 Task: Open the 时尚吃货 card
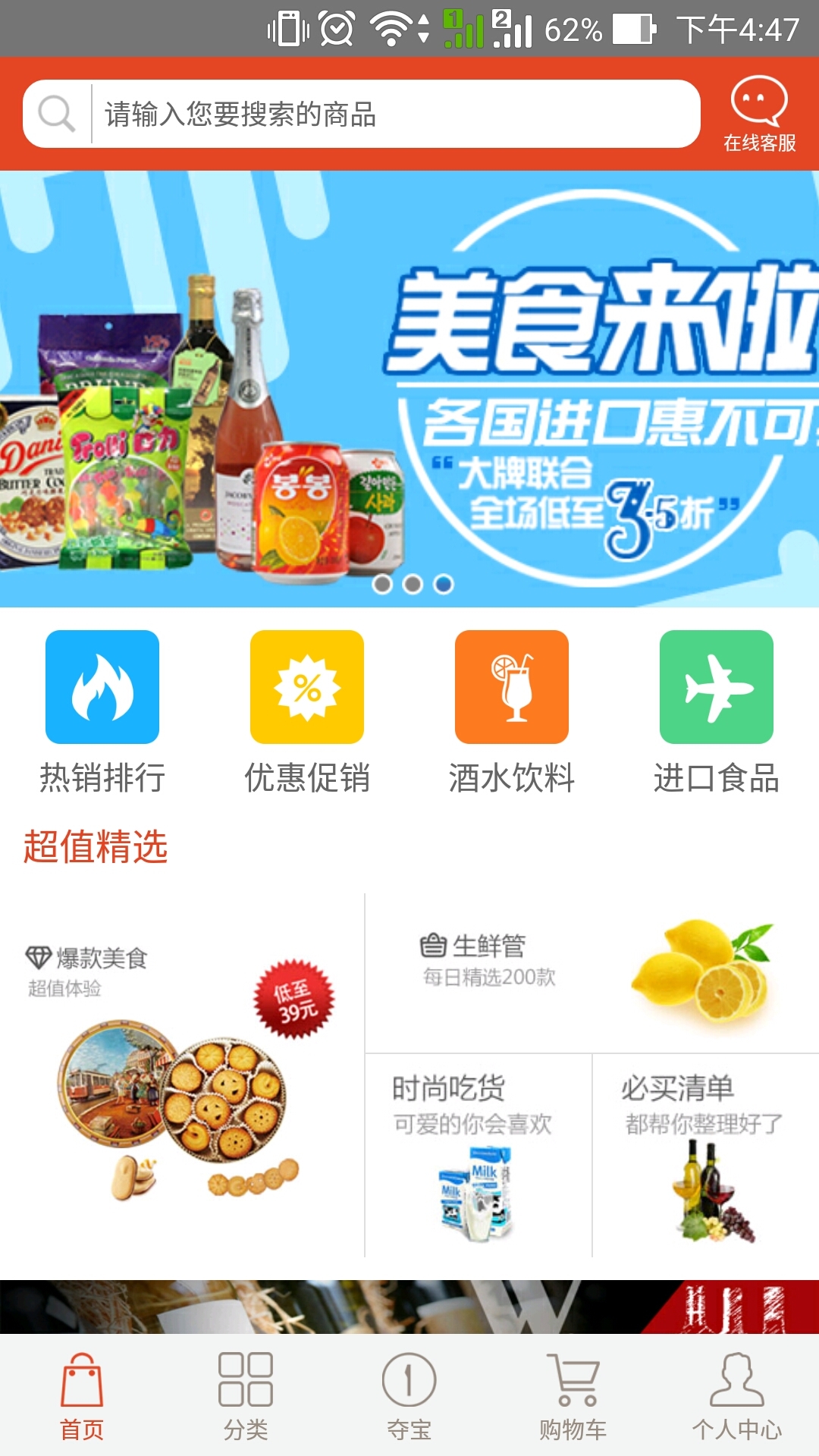(478, 1154)
